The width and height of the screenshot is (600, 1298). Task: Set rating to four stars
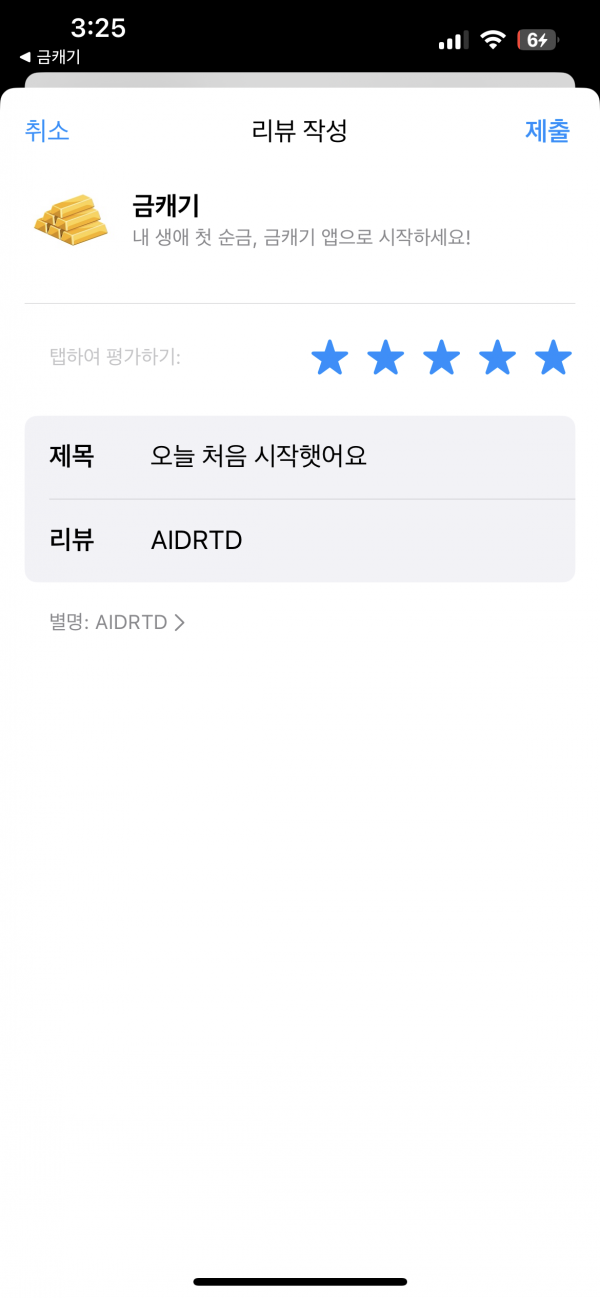coord(497,357)
